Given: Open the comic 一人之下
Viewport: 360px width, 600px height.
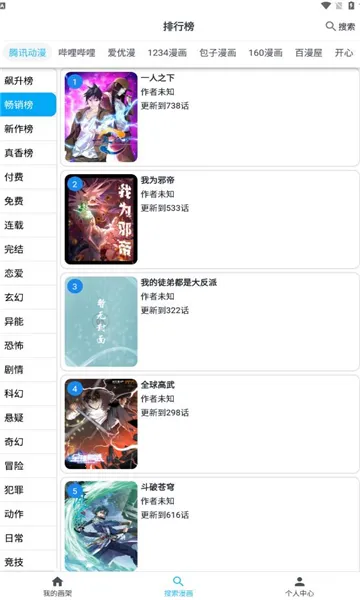Looking at the screenshot, I should 210,117.
